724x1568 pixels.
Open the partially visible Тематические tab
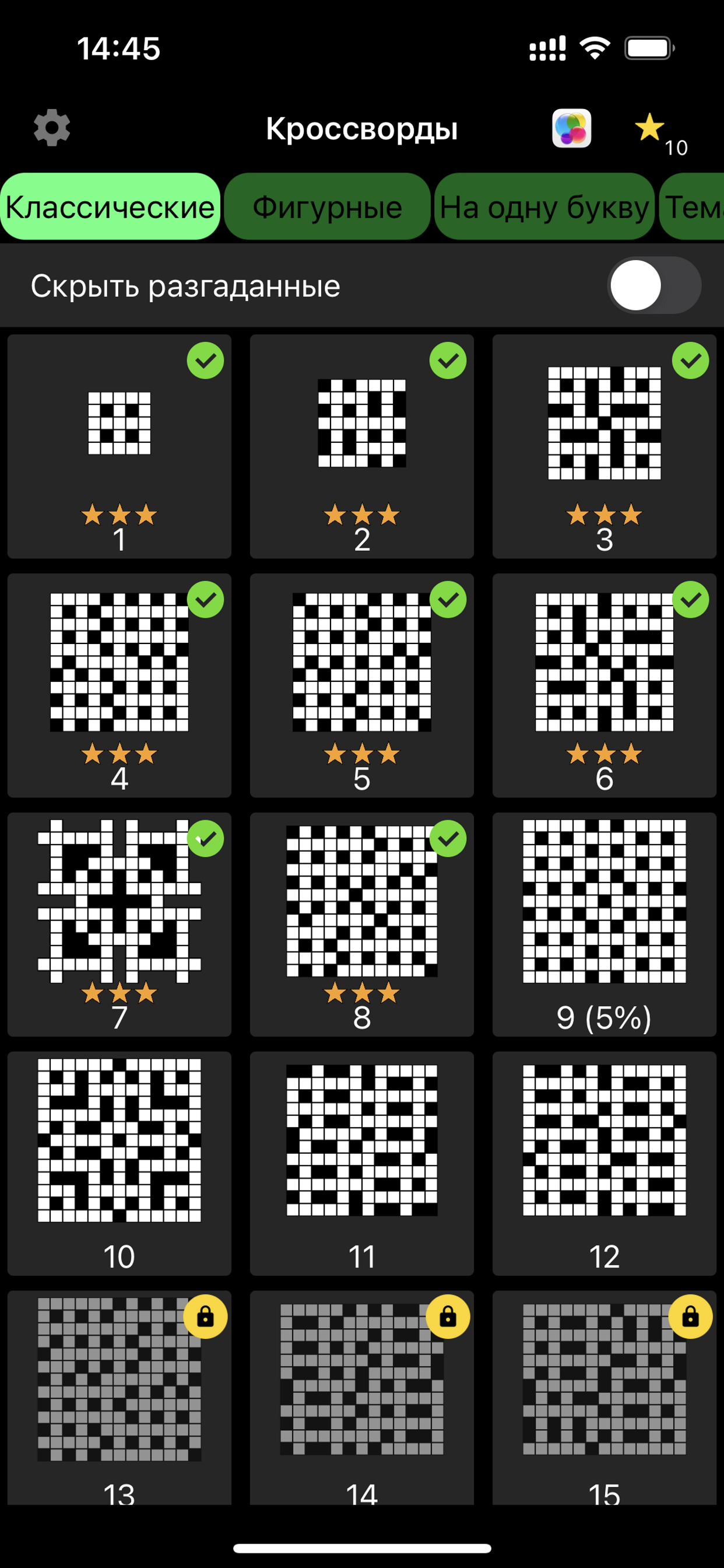coord(700,207)
